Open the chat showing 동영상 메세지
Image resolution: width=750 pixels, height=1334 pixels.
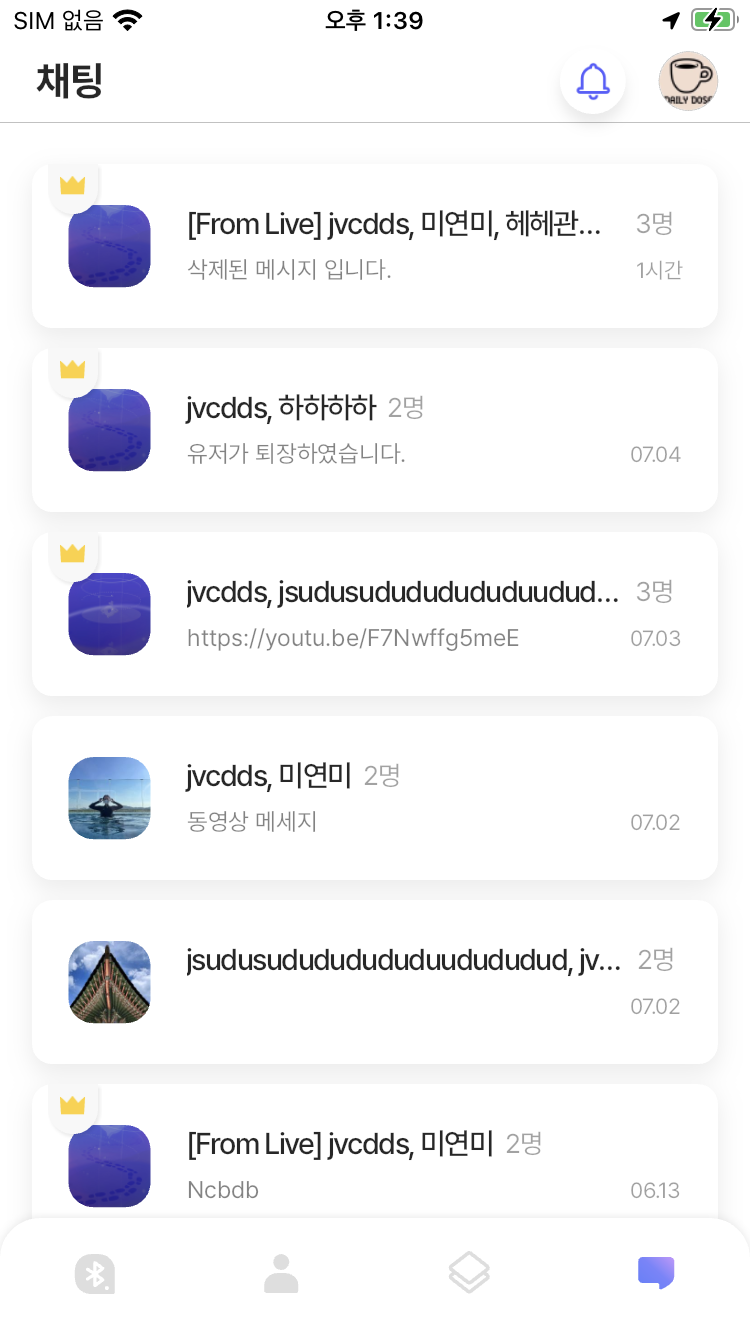[375, 798]
